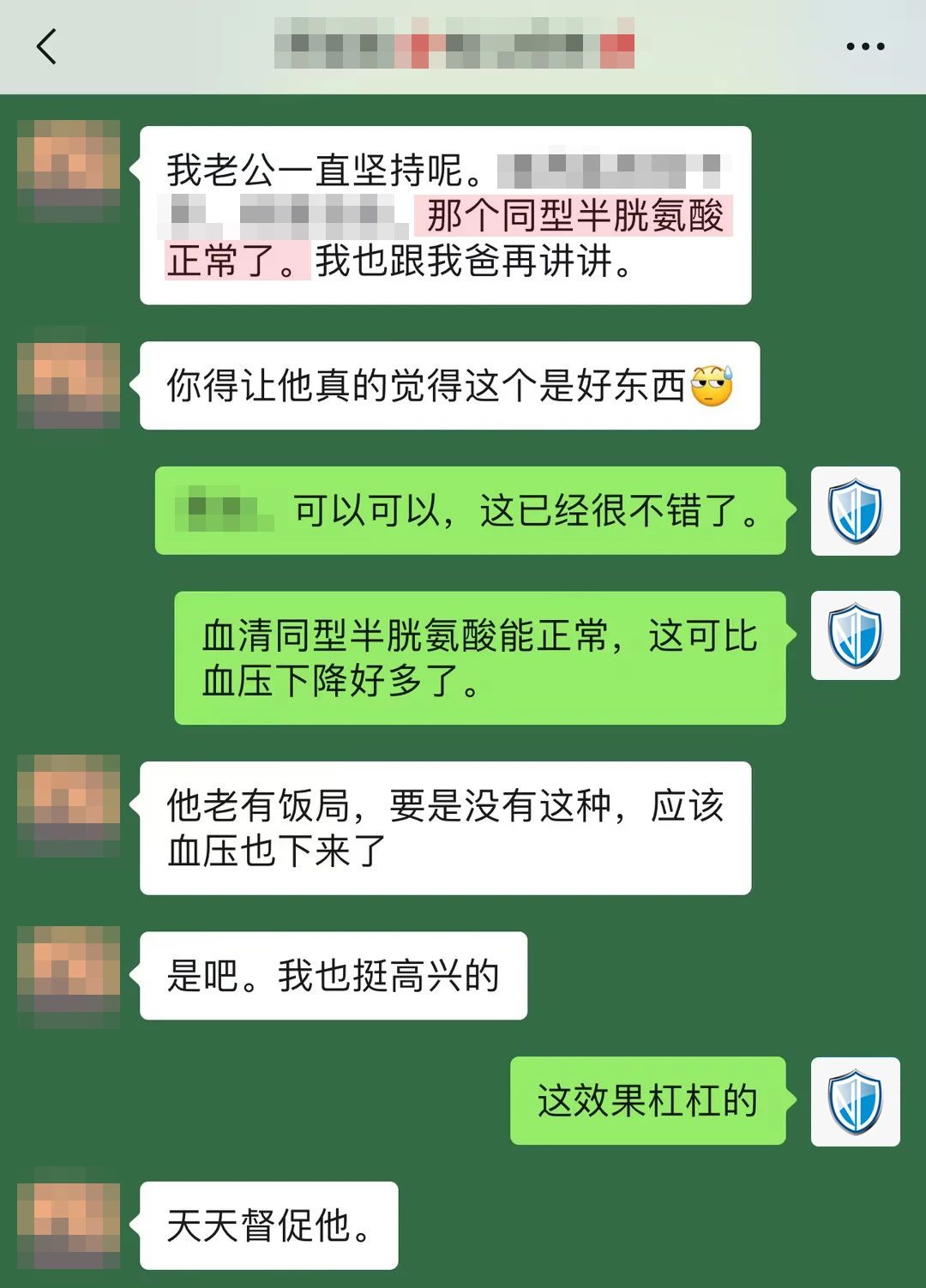The image size is (926, 1288).
Task: Open shield avatar beside 这效果杠杠的 message
Action: pos(855,1101)
